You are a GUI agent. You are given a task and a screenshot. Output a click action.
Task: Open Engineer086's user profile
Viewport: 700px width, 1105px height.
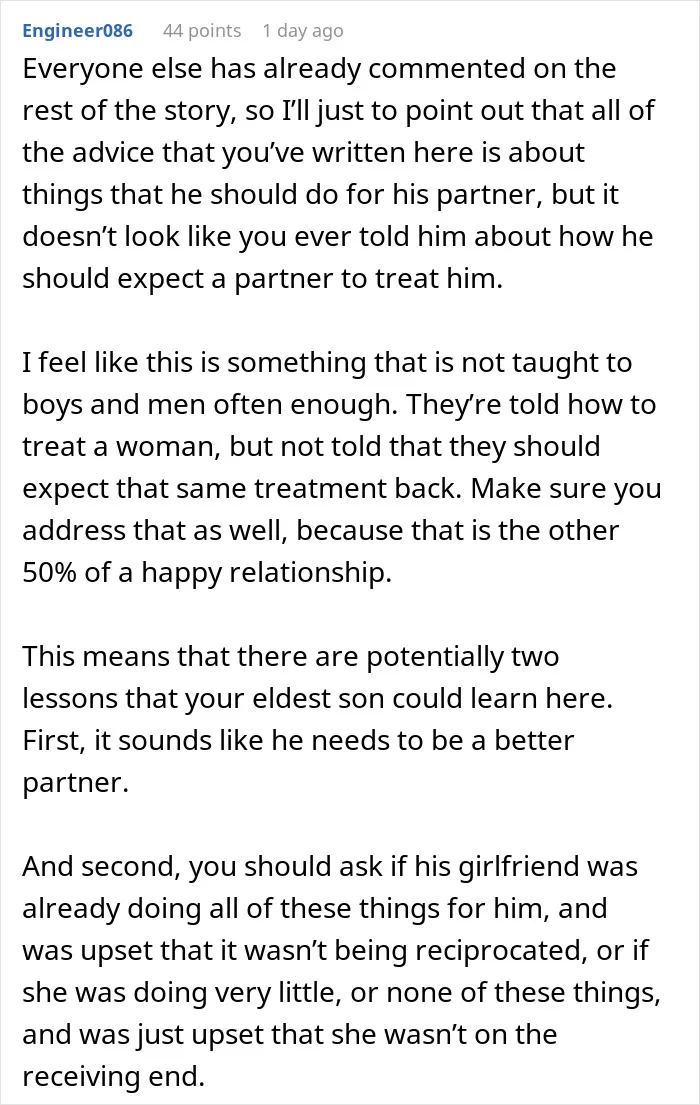(x=78, y=31)
